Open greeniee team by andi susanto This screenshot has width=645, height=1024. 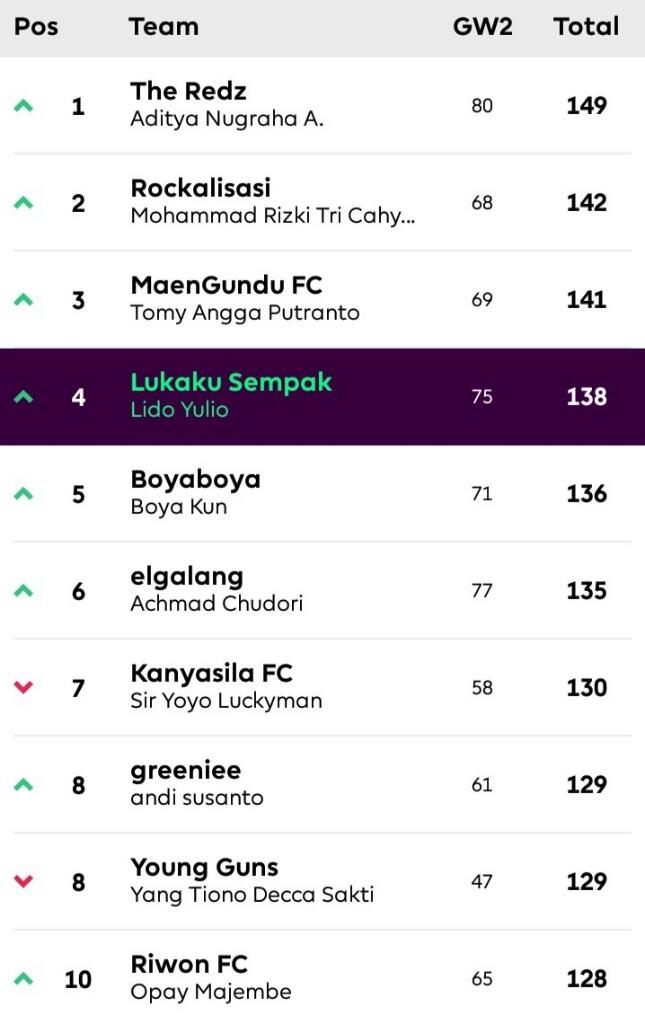click(x=186, y=771)
